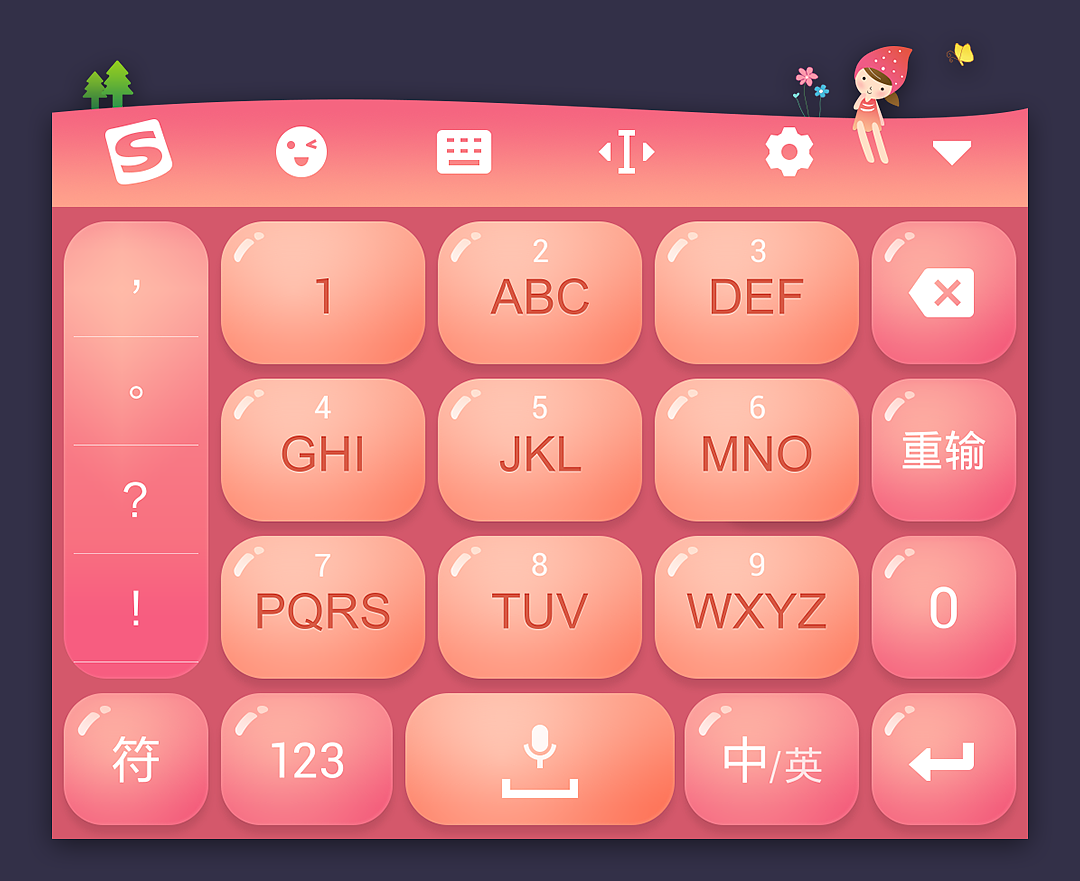Tap the 5 JKL key
Viewport: 1080px width, 881px height.
click(540, 449)
